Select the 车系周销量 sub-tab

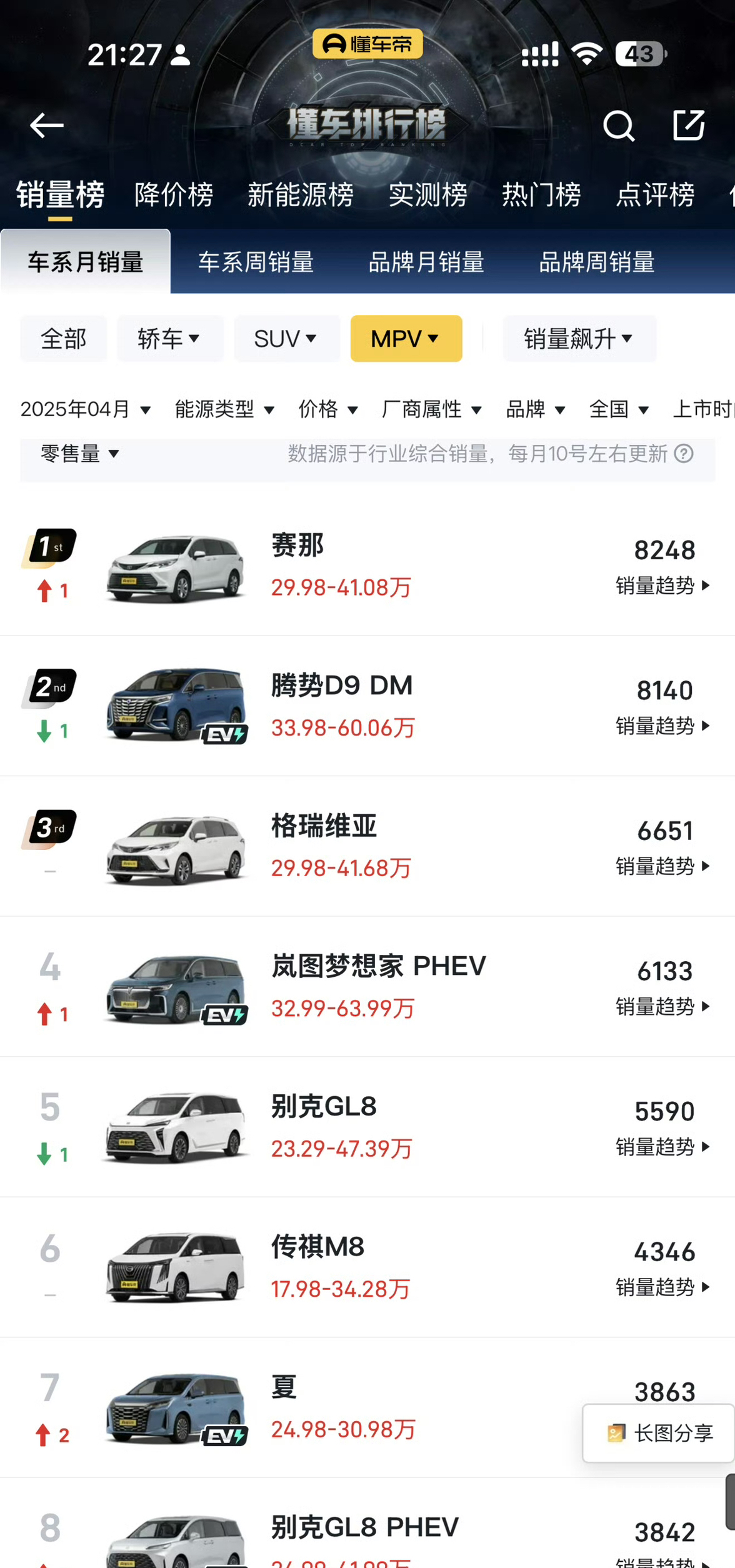click(256, 262)
